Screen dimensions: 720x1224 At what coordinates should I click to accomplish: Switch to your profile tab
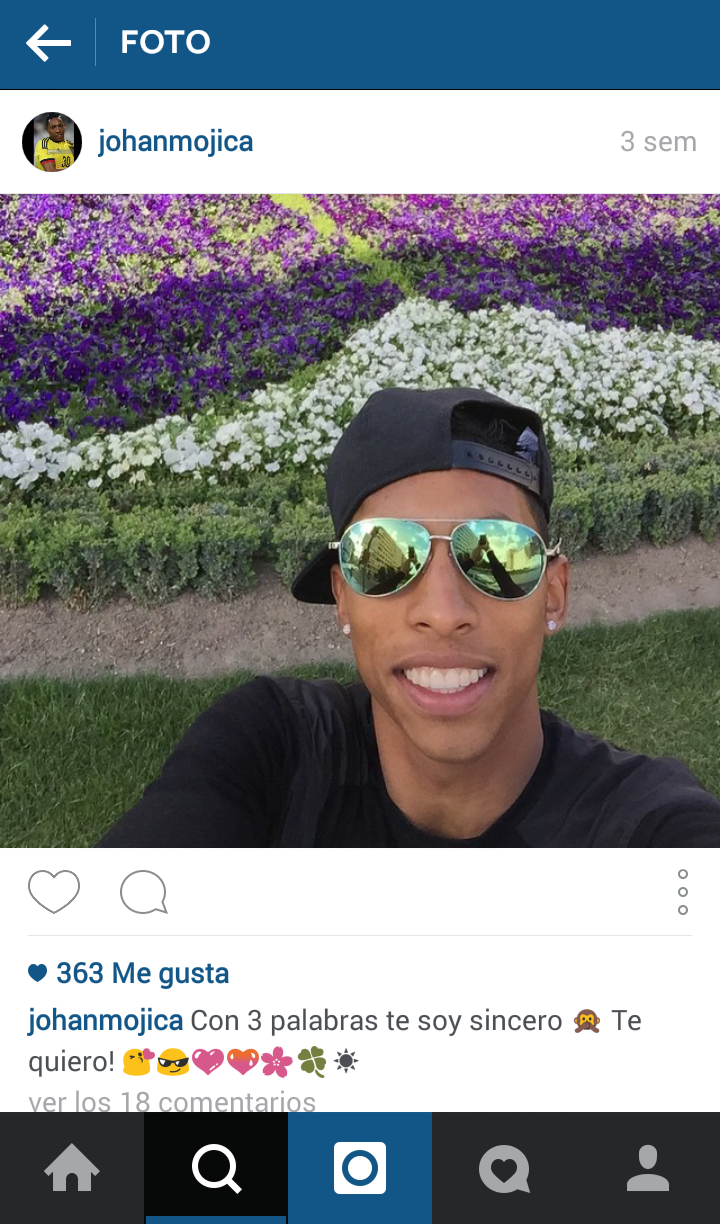[x=648, y=1168]
